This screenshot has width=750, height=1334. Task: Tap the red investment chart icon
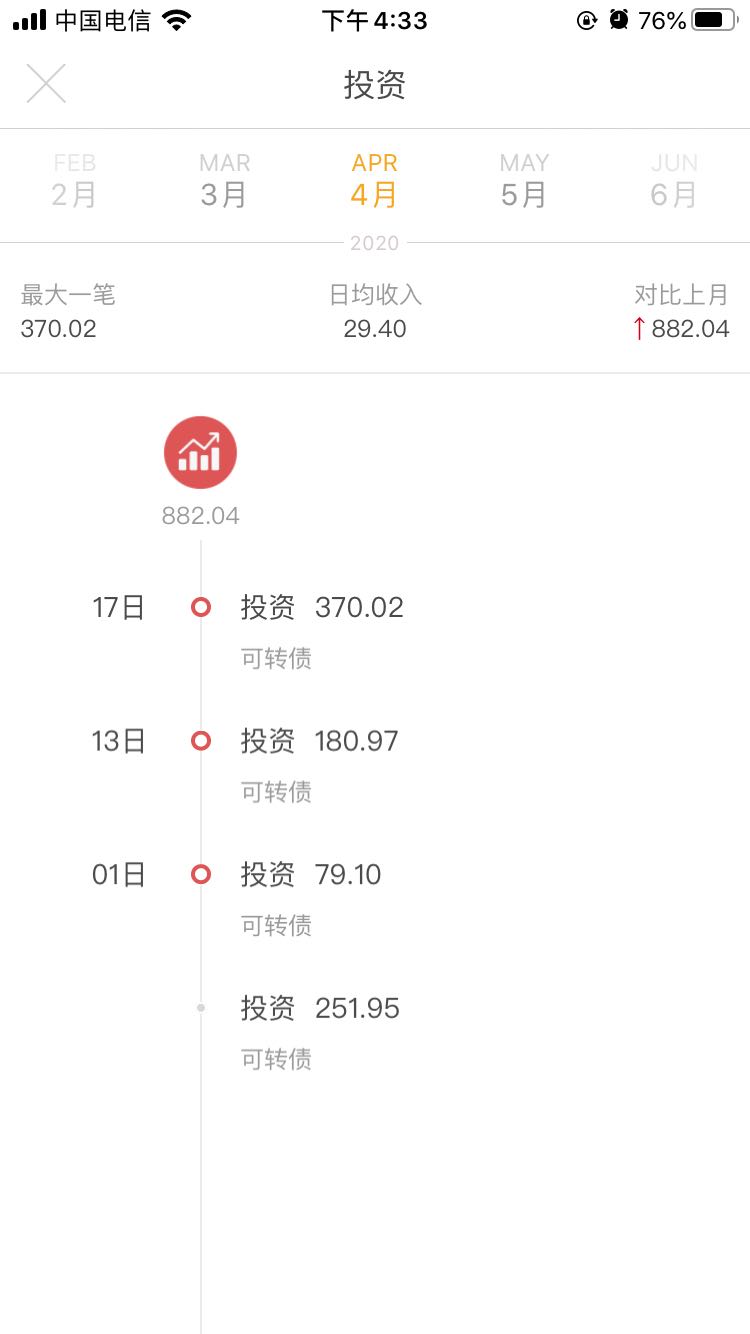pyautogui.click(x=200, y=452)
